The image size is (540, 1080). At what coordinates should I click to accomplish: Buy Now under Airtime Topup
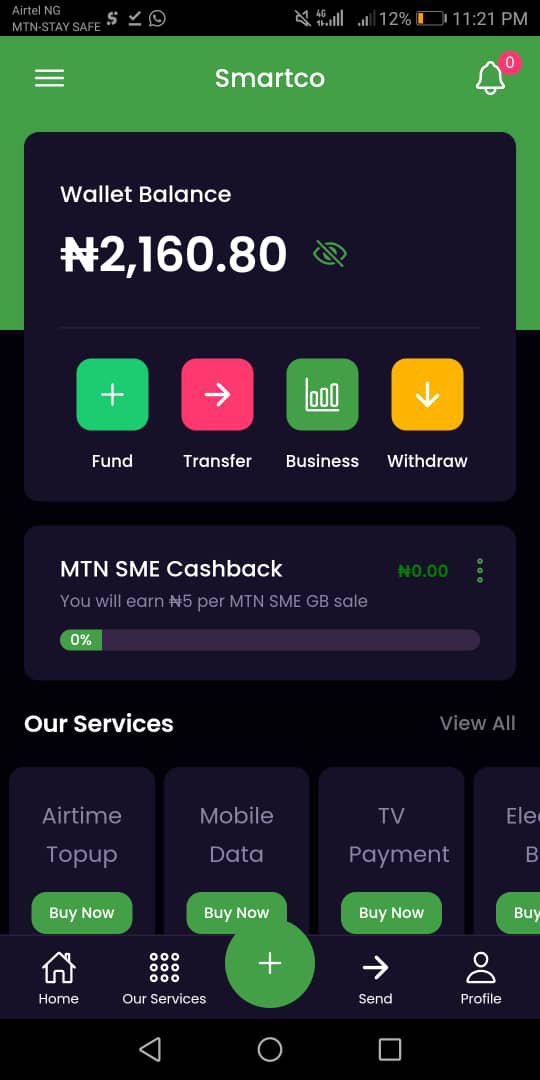[82, 913]
